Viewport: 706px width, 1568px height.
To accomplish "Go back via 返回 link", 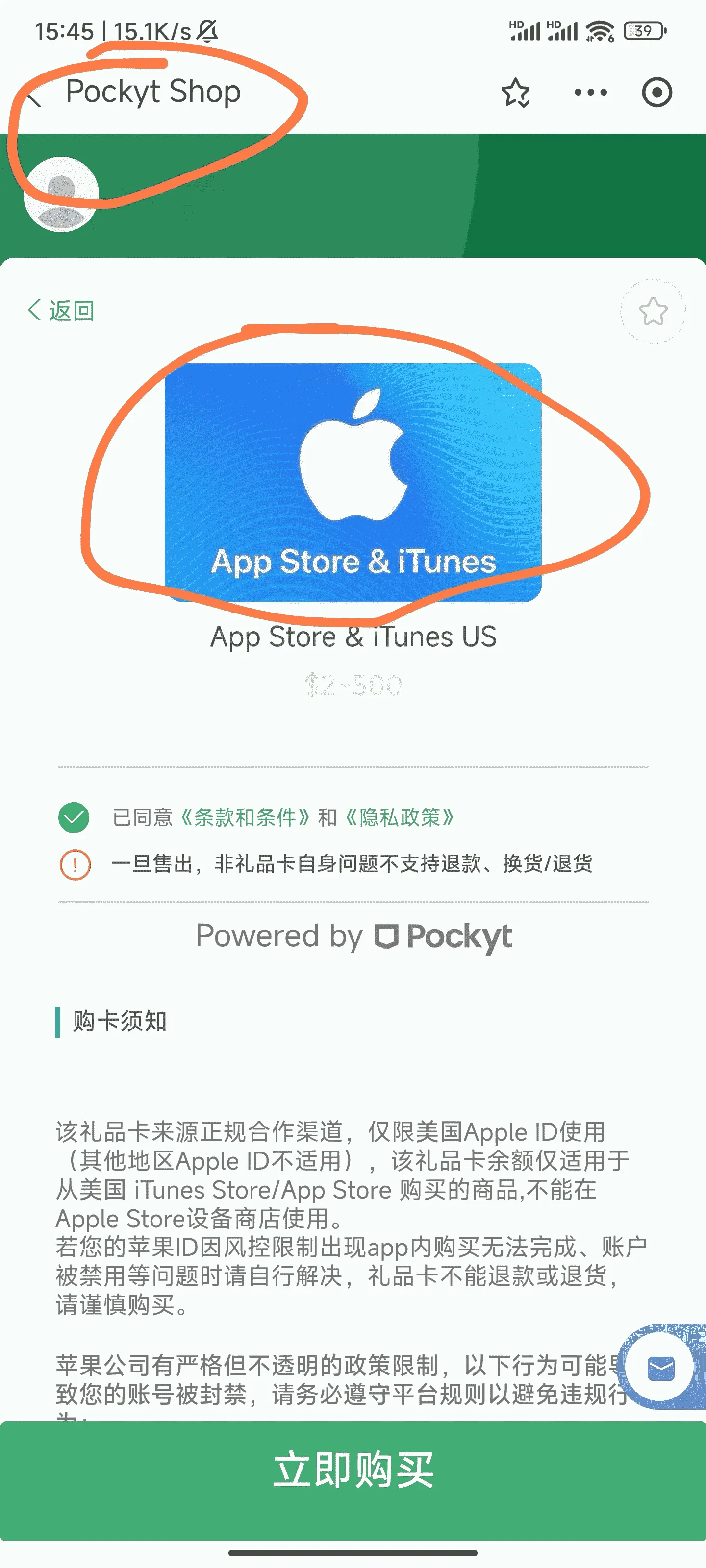I will pyautogui.click(x=61, y=311).
